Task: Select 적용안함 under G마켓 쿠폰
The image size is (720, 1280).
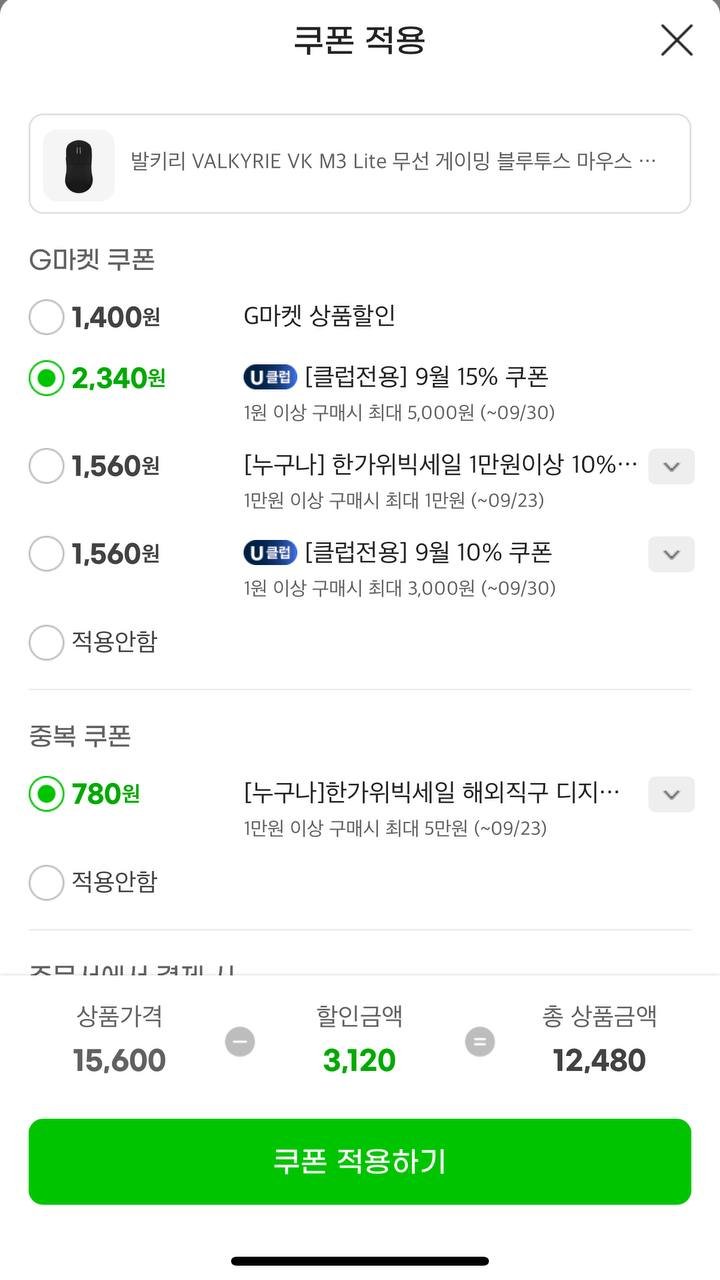Action: point(46,642)
